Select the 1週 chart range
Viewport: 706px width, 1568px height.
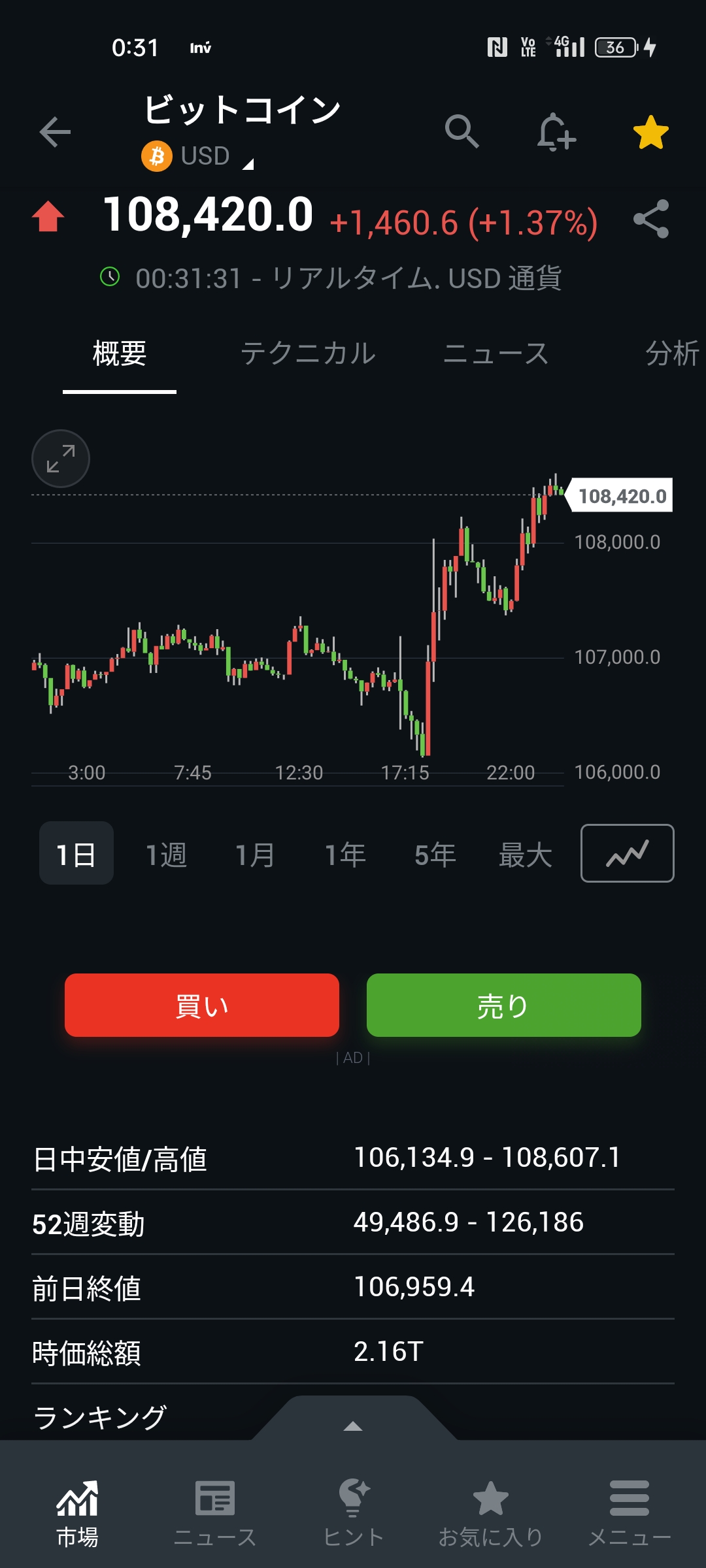[x=166, y=855]
